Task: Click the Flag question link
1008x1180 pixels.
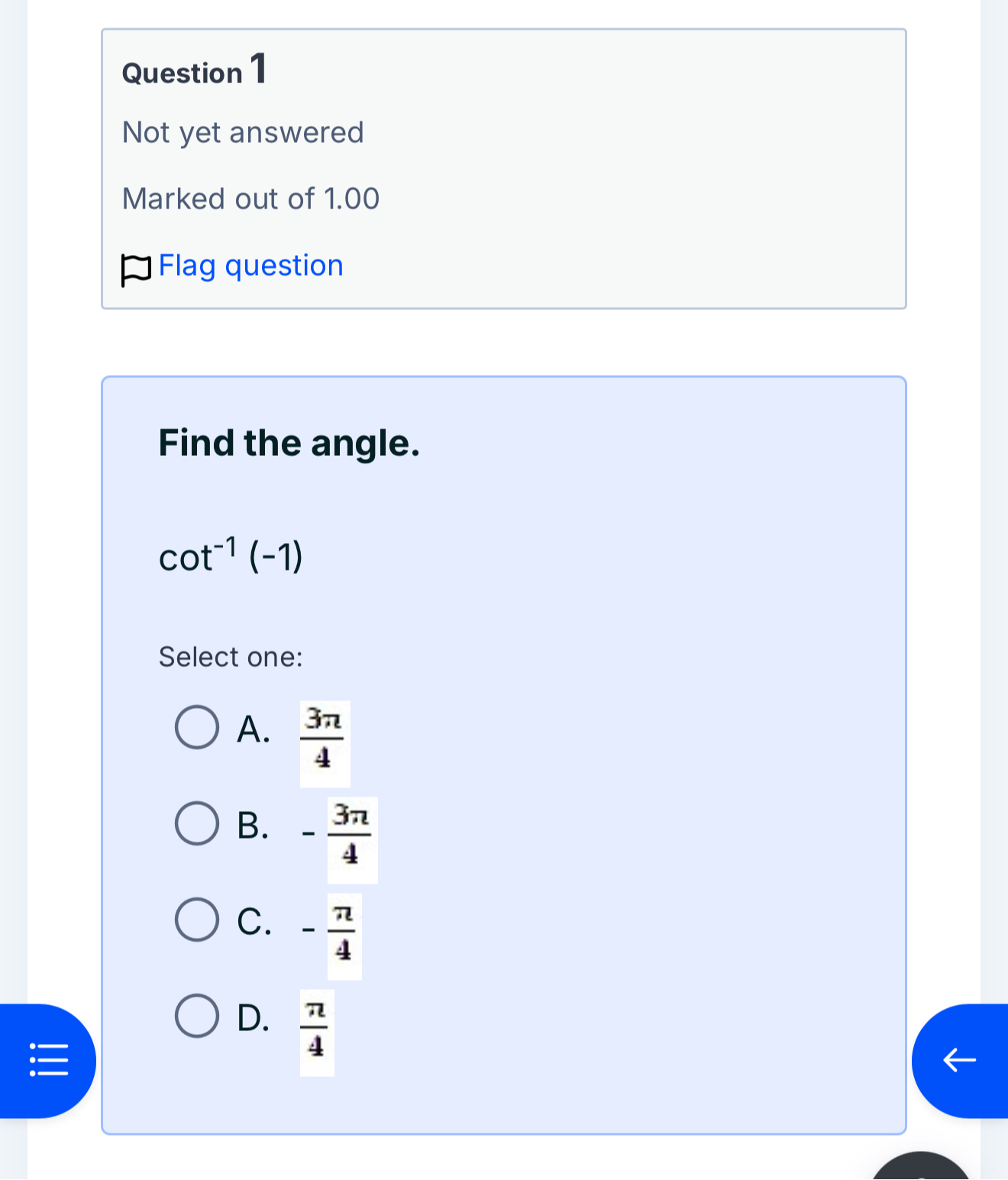Action: coord(250,266)
